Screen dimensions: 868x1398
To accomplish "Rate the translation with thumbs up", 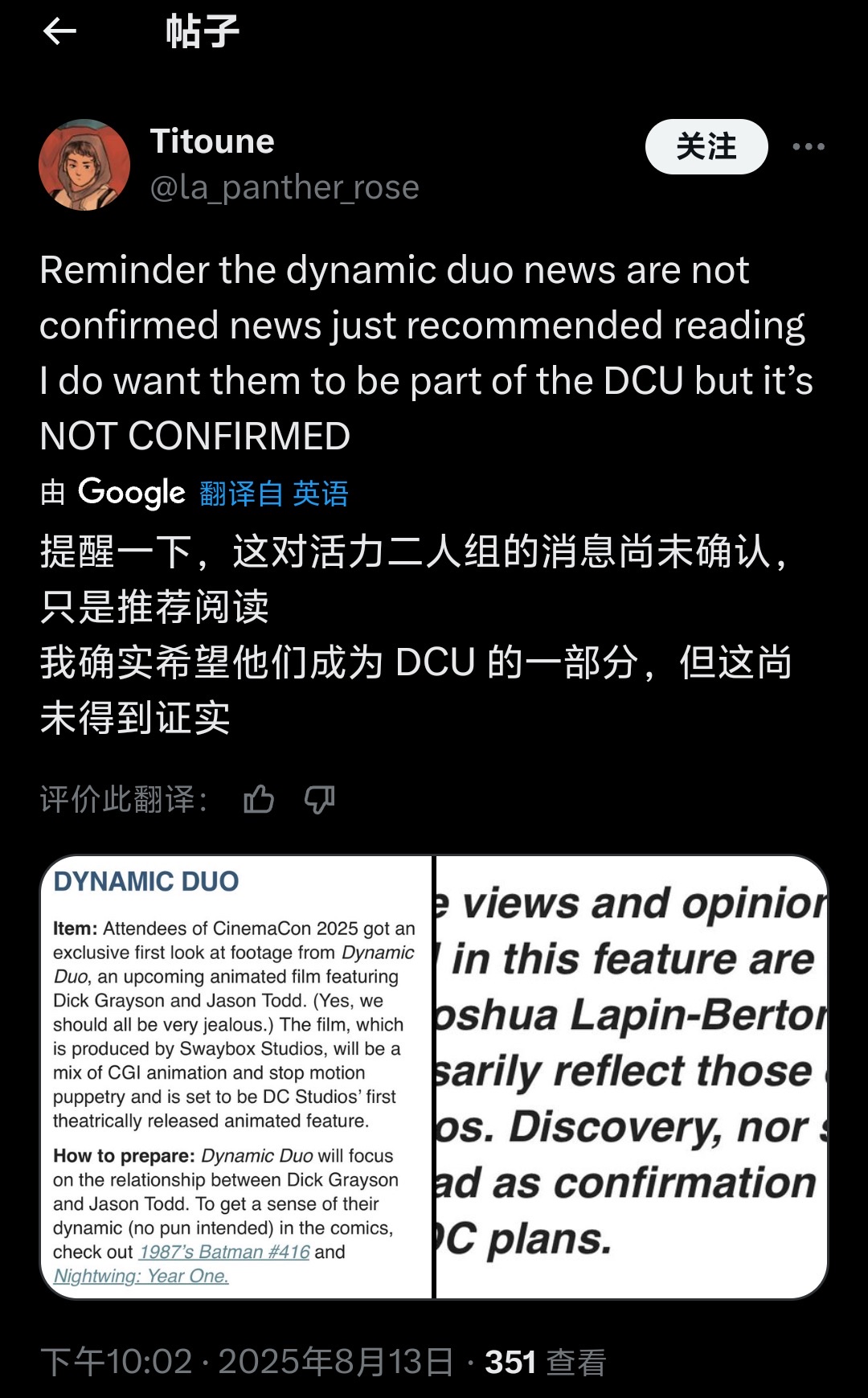I will (x=259, y=799).
